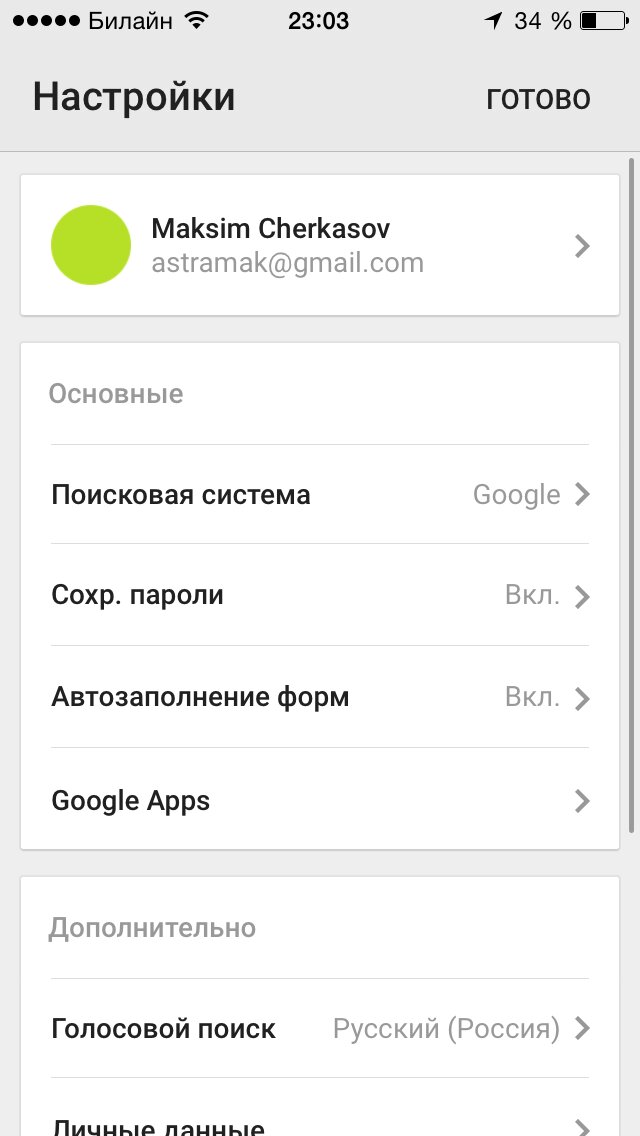640x1136 pixels.
Task: Open Голосовой поиск language setting
Action: point(320,1028)
